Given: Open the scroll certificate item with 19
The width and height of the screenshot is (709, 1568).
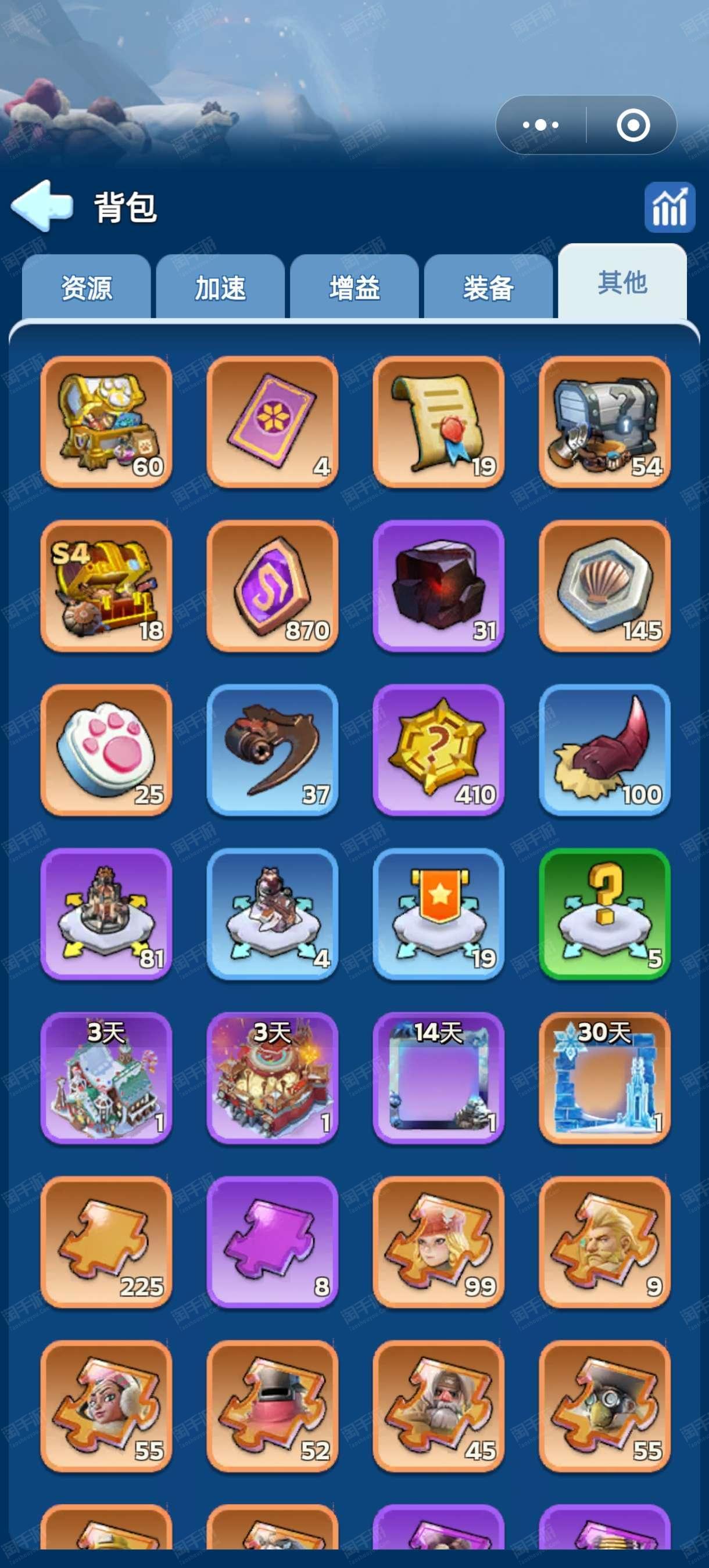Looking at the screenshot, I should (439, 422).
